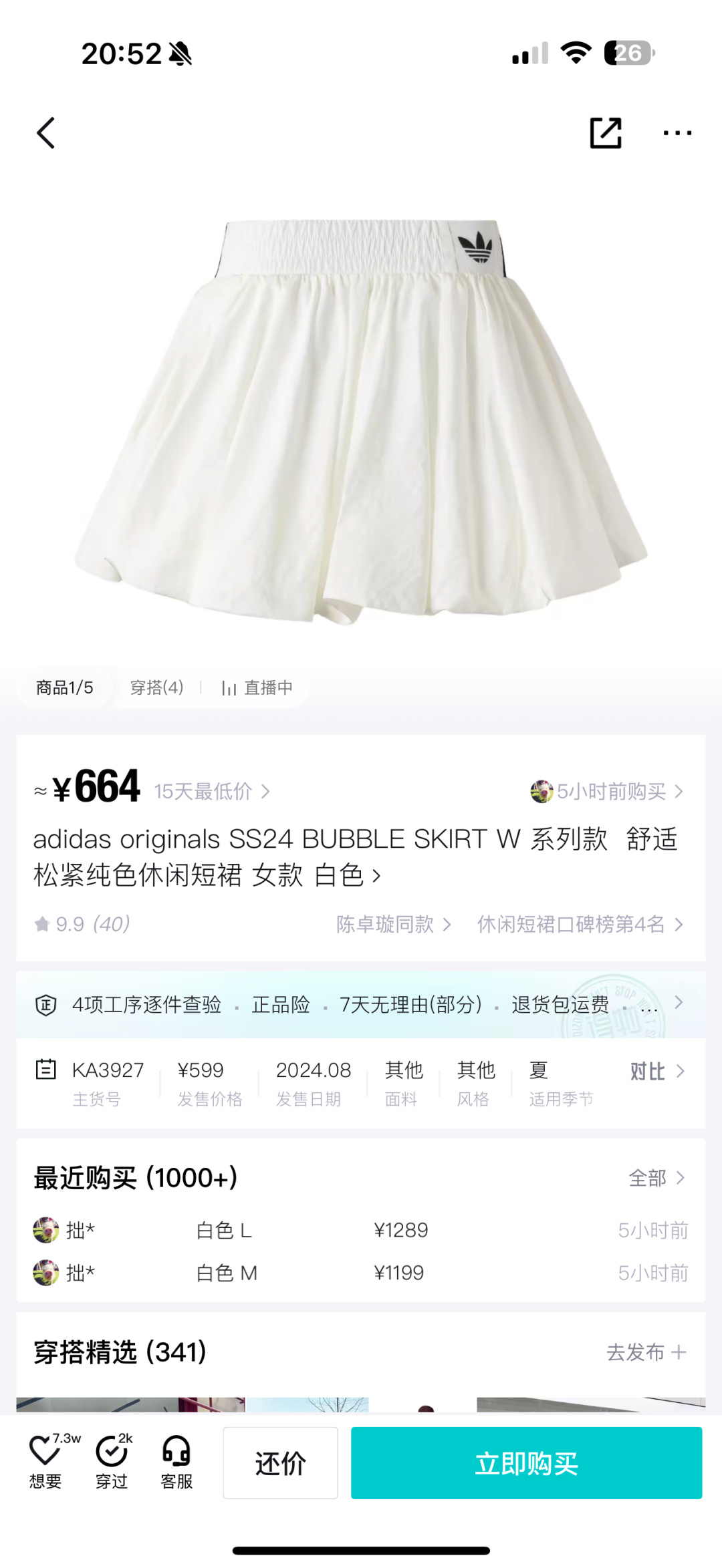Expand the adidas product title details
722x1568 pixels.
[x=354, y=856]
